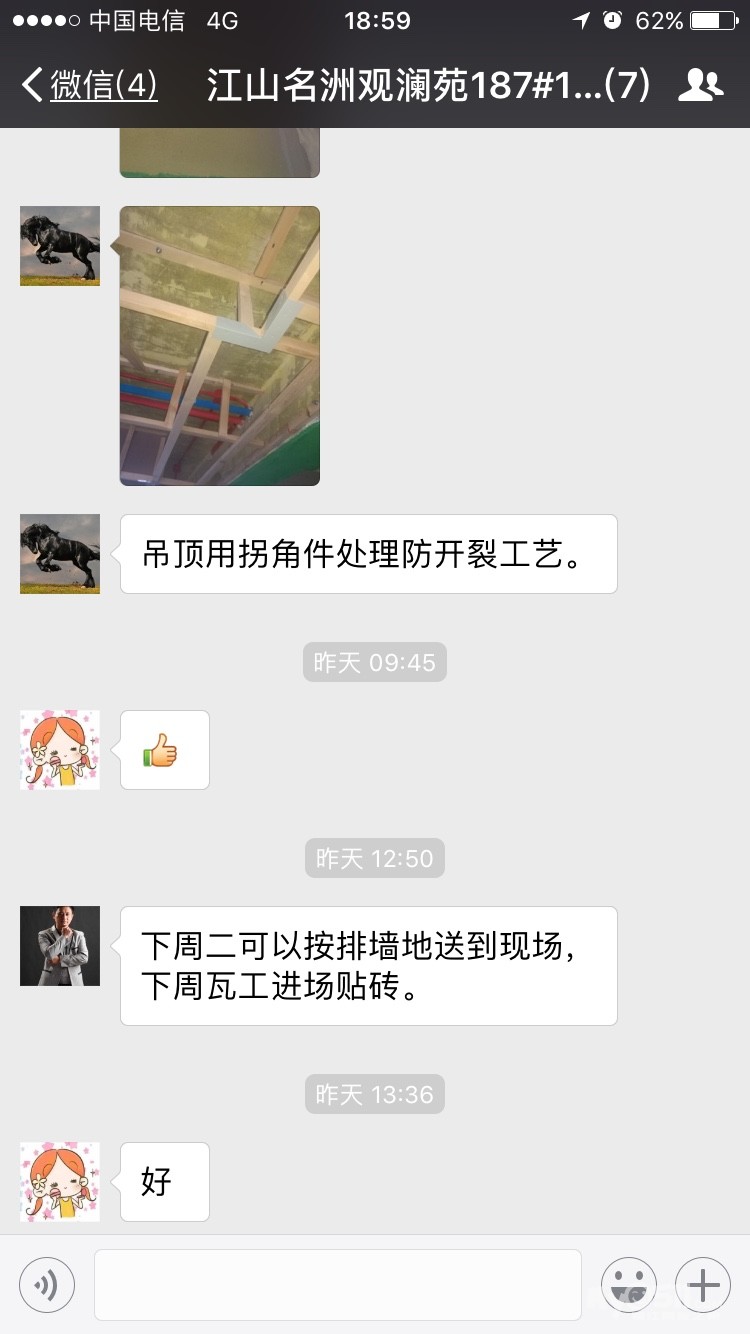The image size is (750, 1334).
Task: Open the group members info icon
Action: click(700, 86)
